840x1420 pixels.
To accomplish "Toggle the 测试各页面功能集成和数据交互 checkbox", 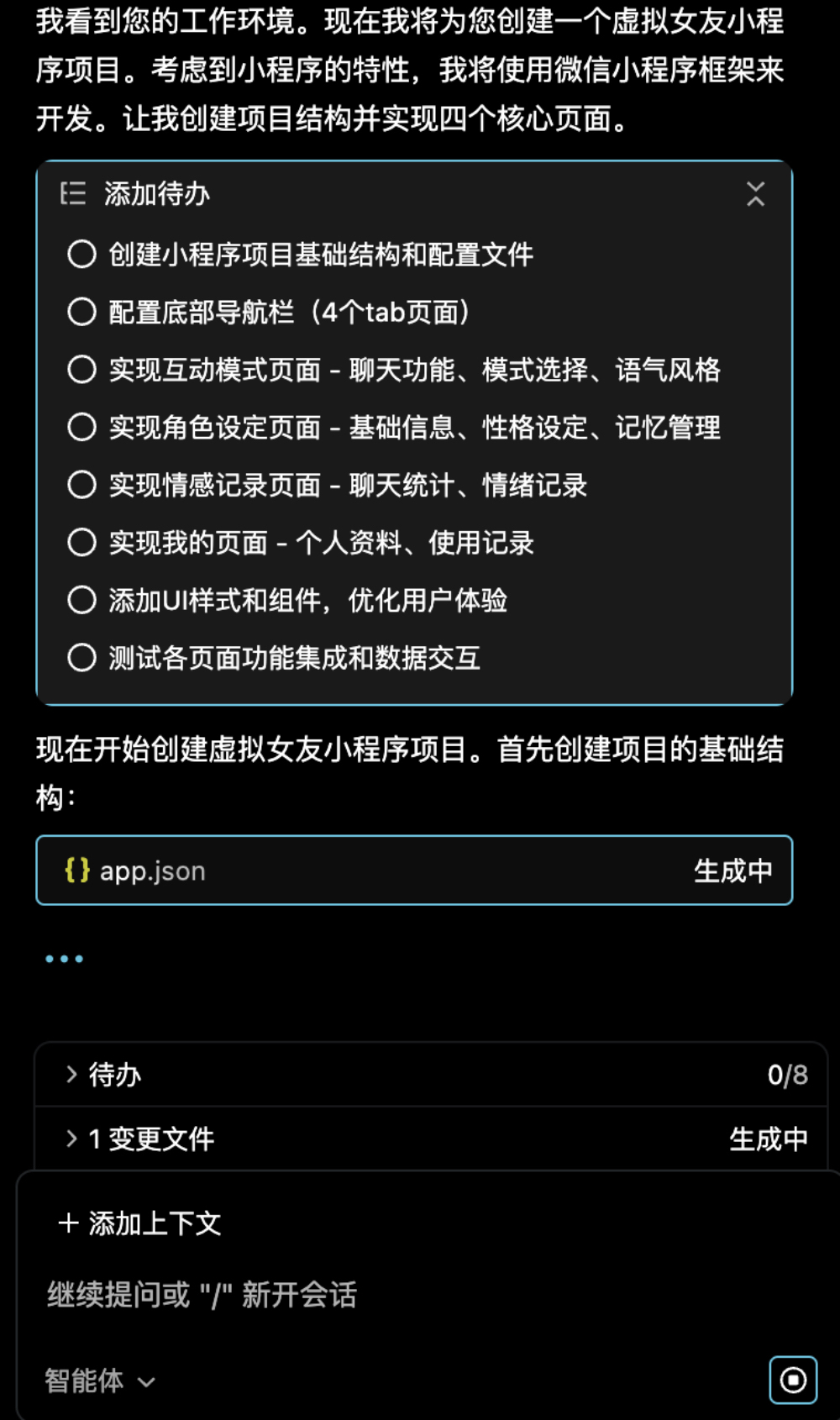I will [81, 659].
